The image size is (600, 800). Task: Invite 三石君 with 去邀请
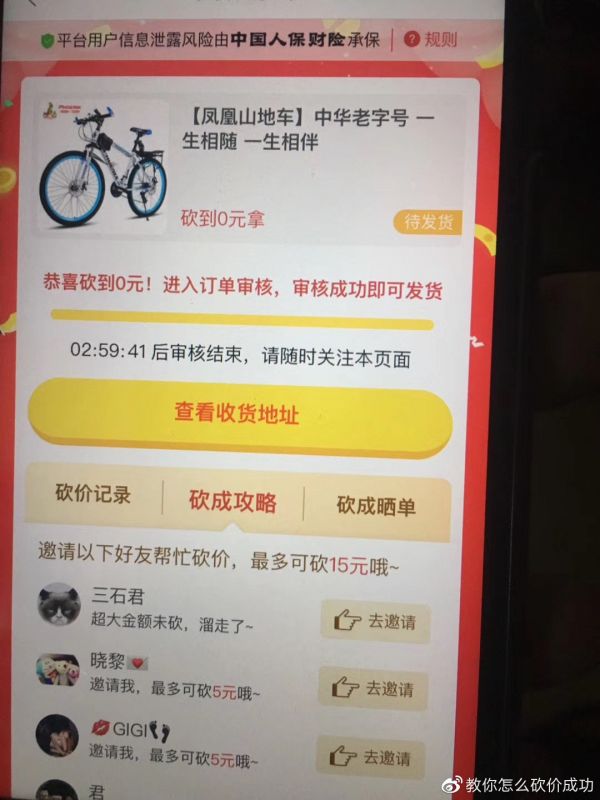pos(375,622)
